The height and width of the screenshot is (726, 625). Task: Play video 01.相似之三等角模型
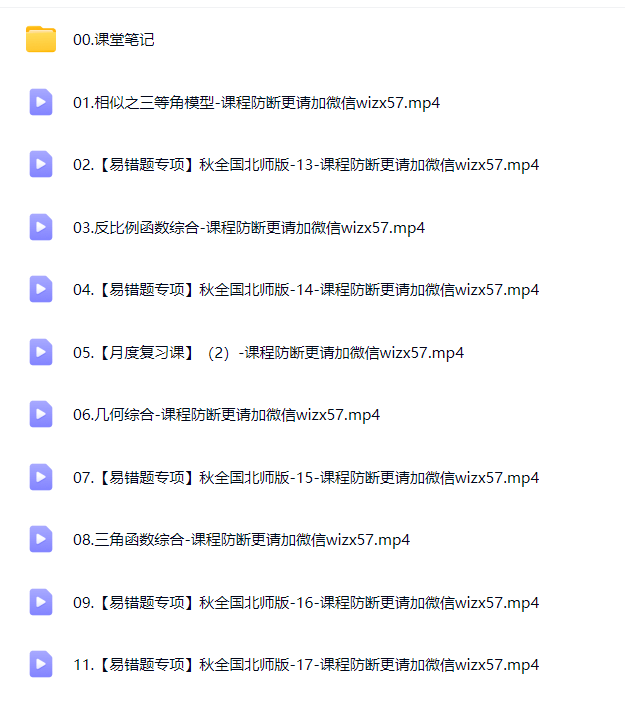[x=256, y=103]
